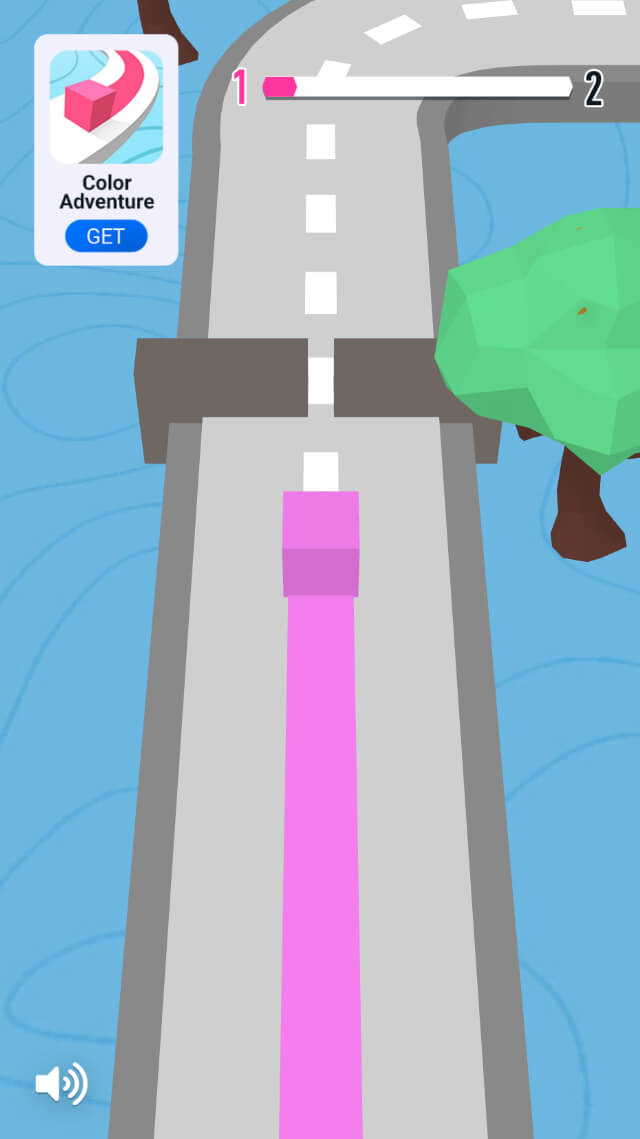Screen dimensions: 640x1139
Task: Open the Color Adventure app thumbnail
Action: pyautogui.click(x=106, y=107)
